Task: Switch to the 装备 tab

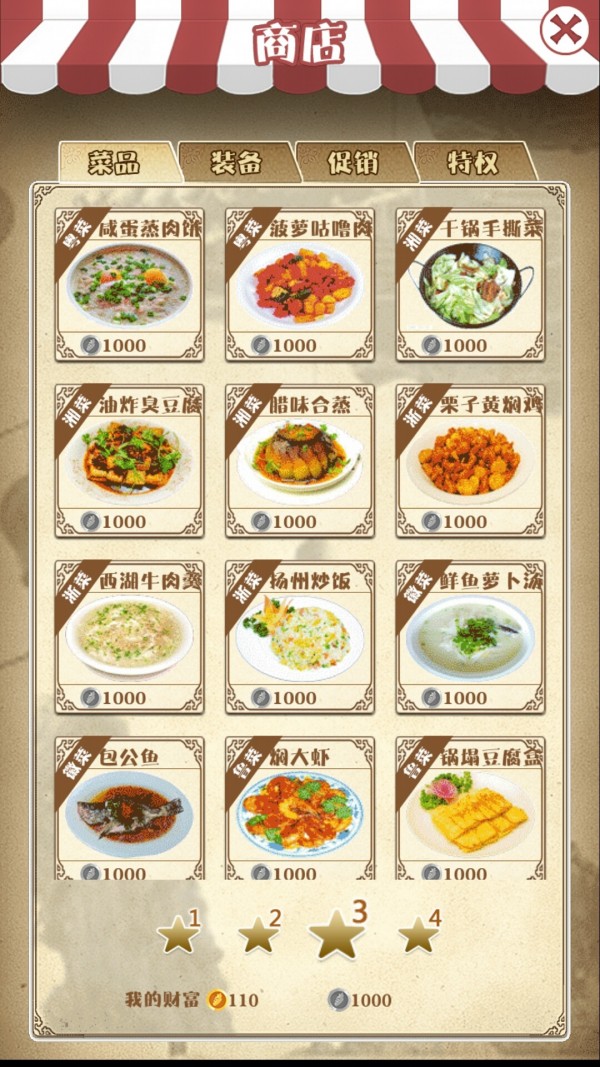Action: tap(236, 162)
